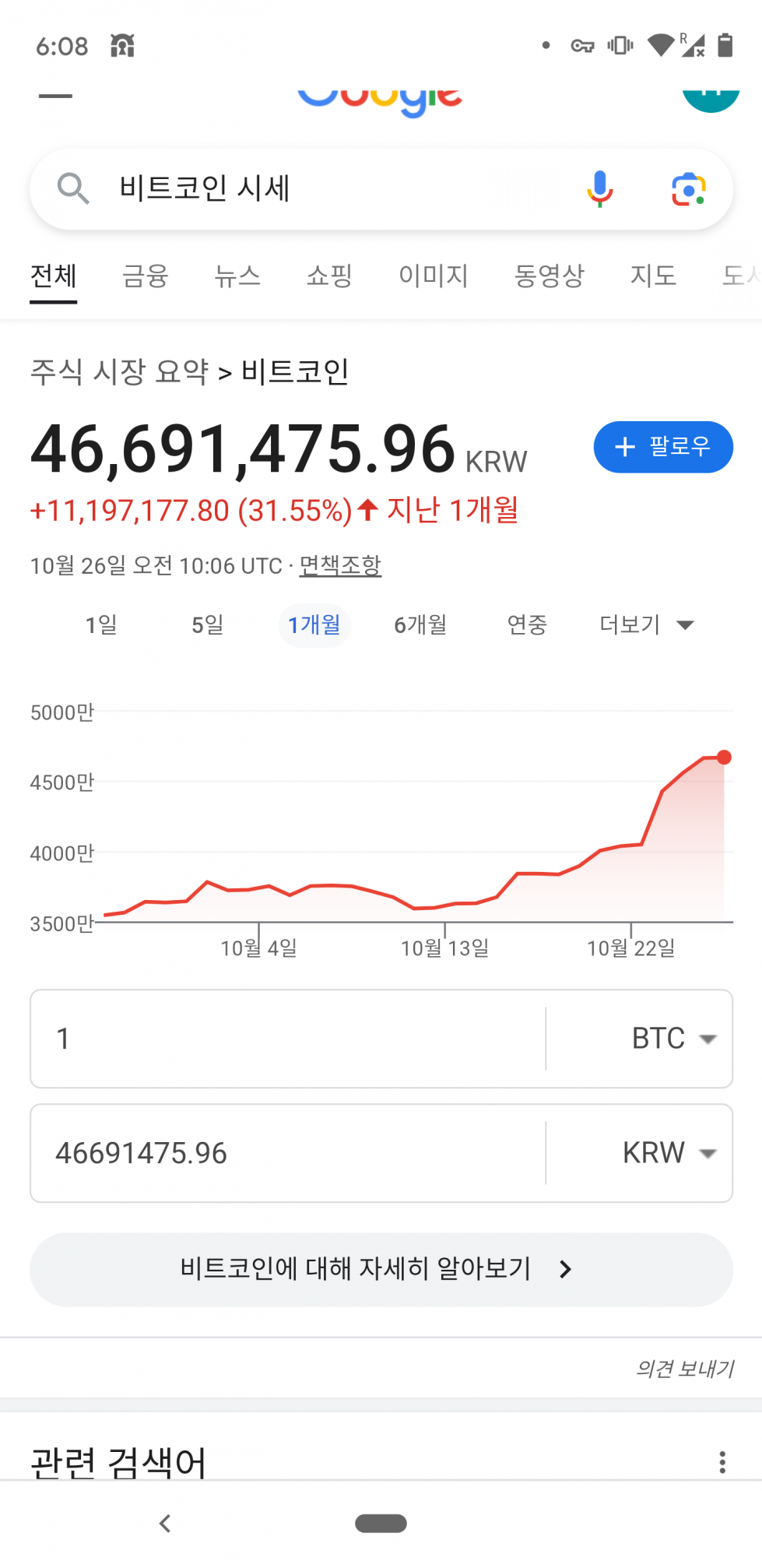Select the 연중 chart range
Screen dimensions: 762x1568
pyautogui.click(x=527, y=624)
